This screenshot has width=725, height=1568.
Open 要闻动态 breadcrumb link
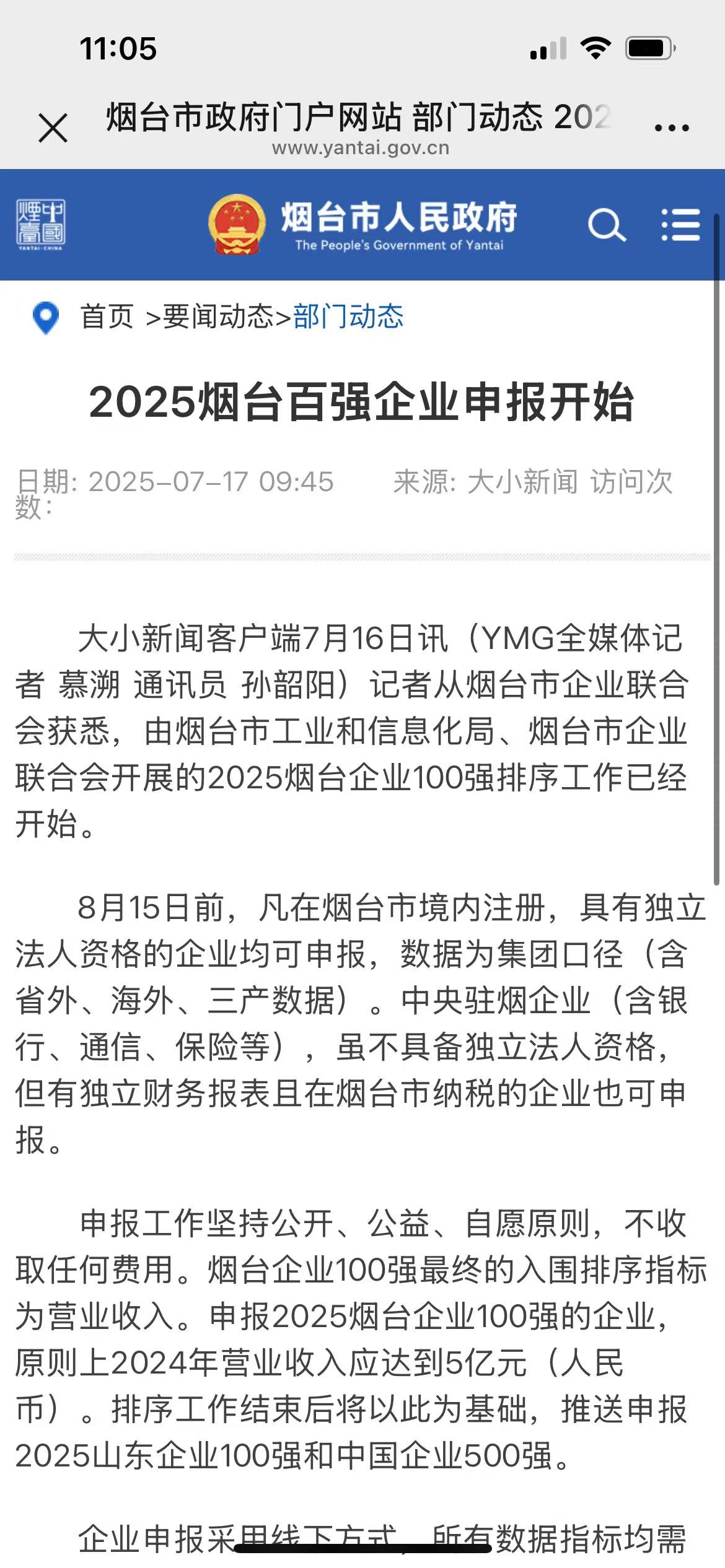click(x=217, y=316)
